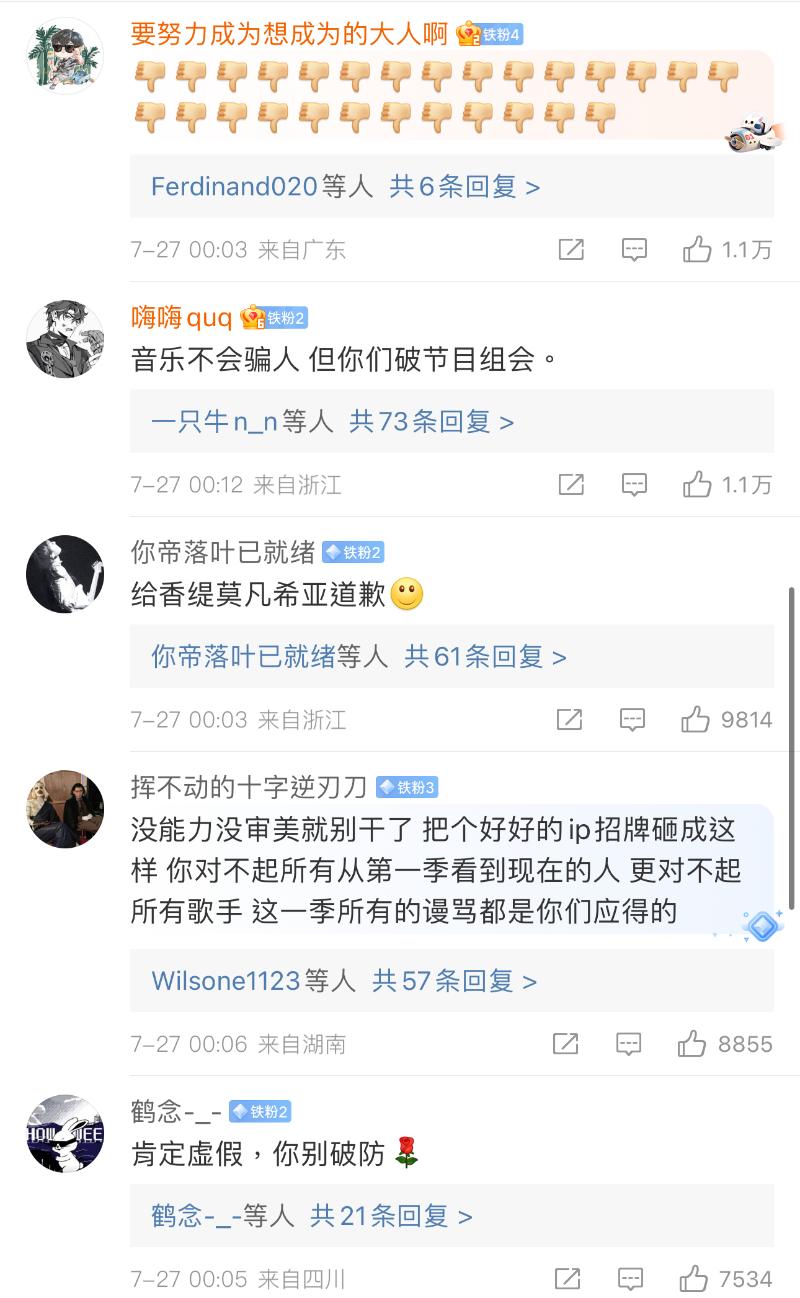This screenshot has width=800, height=1298.
Task: View 73 replies under 一只牛n_n等人
Action: coord(332,421)
